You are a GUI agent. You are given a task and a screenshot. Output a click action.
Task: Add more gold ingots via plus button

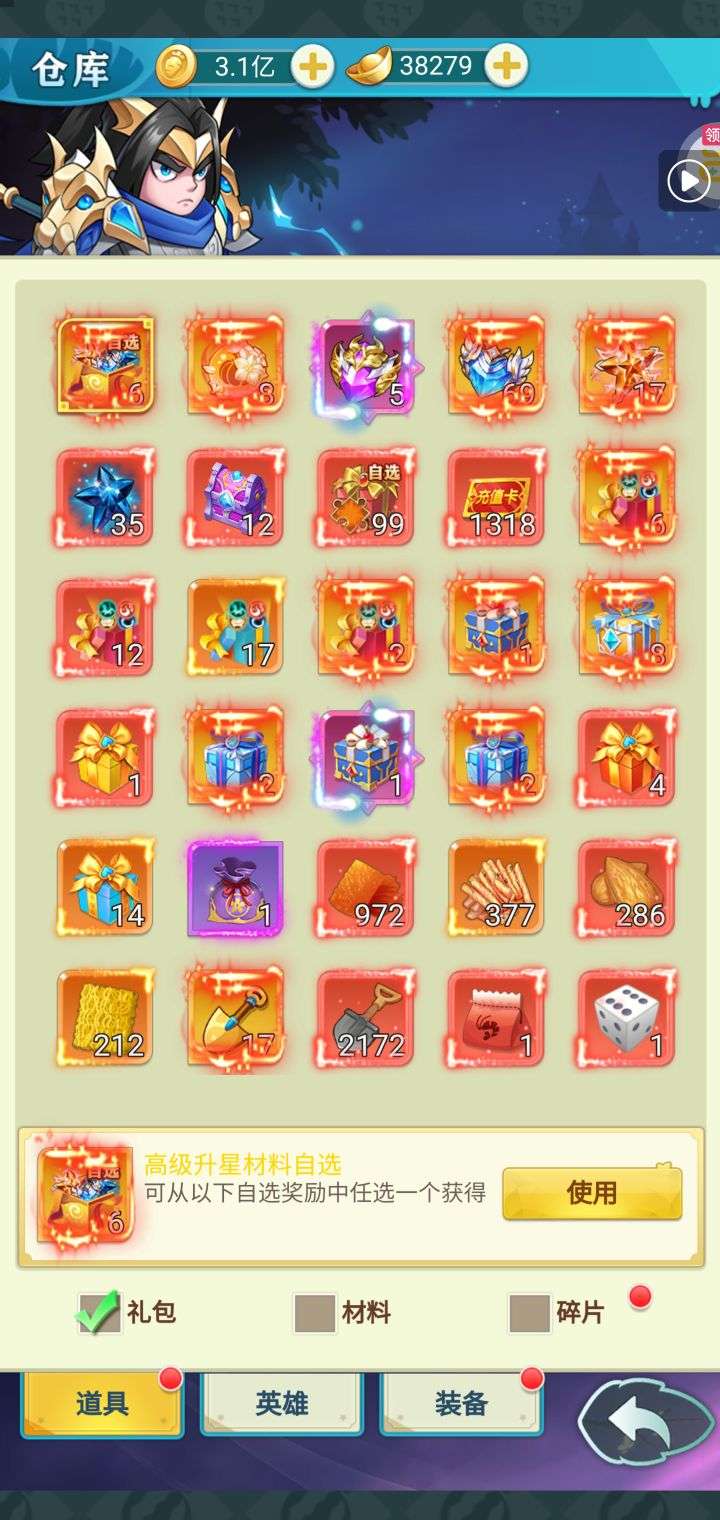pos(507,67)
